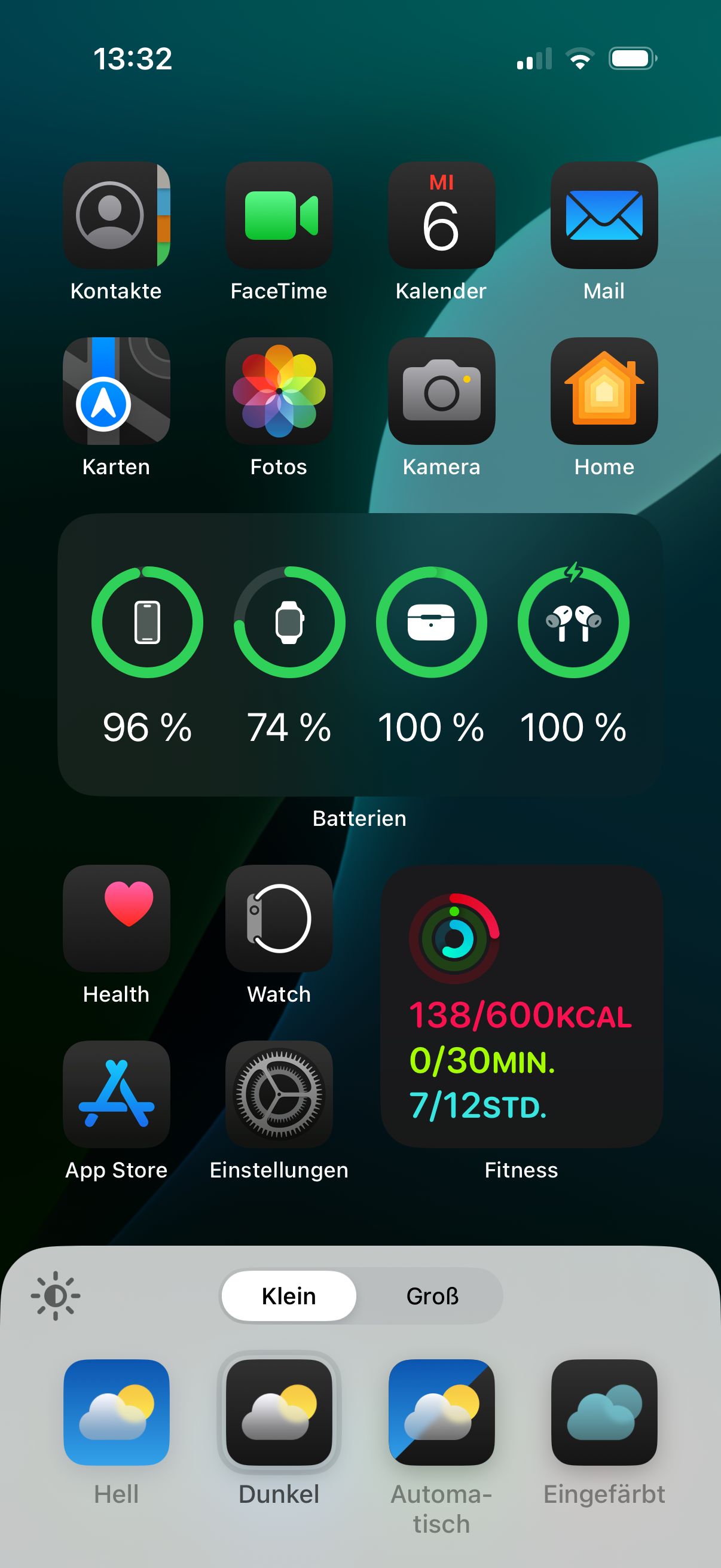Open the Fitness activity widget
Viewport: 721px width, 1568px height.
pyautogui.click(x=521, y=1006)
